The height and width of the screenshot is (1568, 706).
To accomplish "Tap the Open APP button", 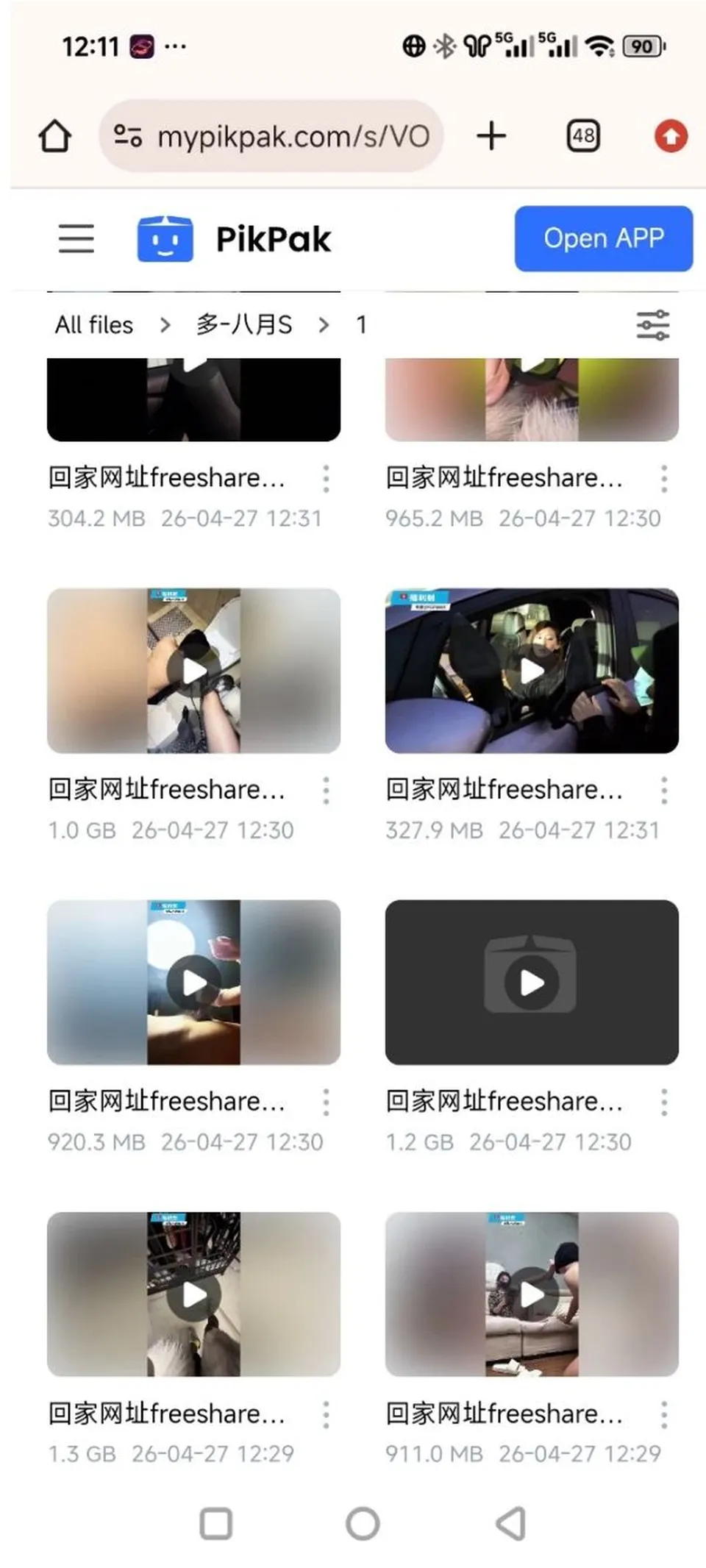I will pyautogui.click(x=603, y=238).
